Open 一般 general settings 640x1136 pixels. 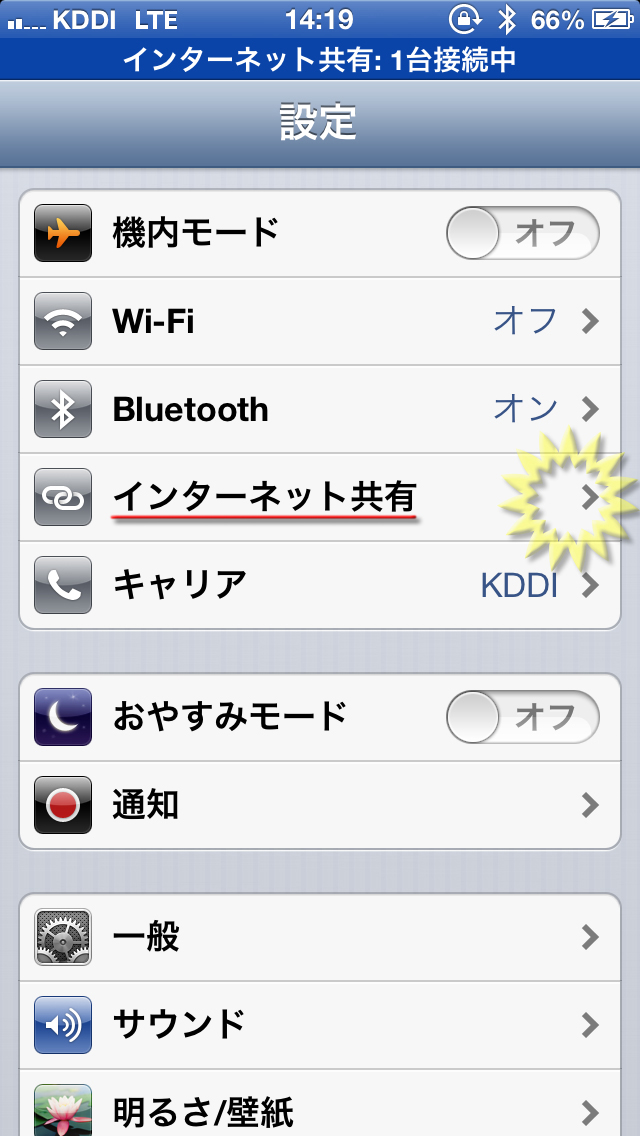click(x=320, y=937)
